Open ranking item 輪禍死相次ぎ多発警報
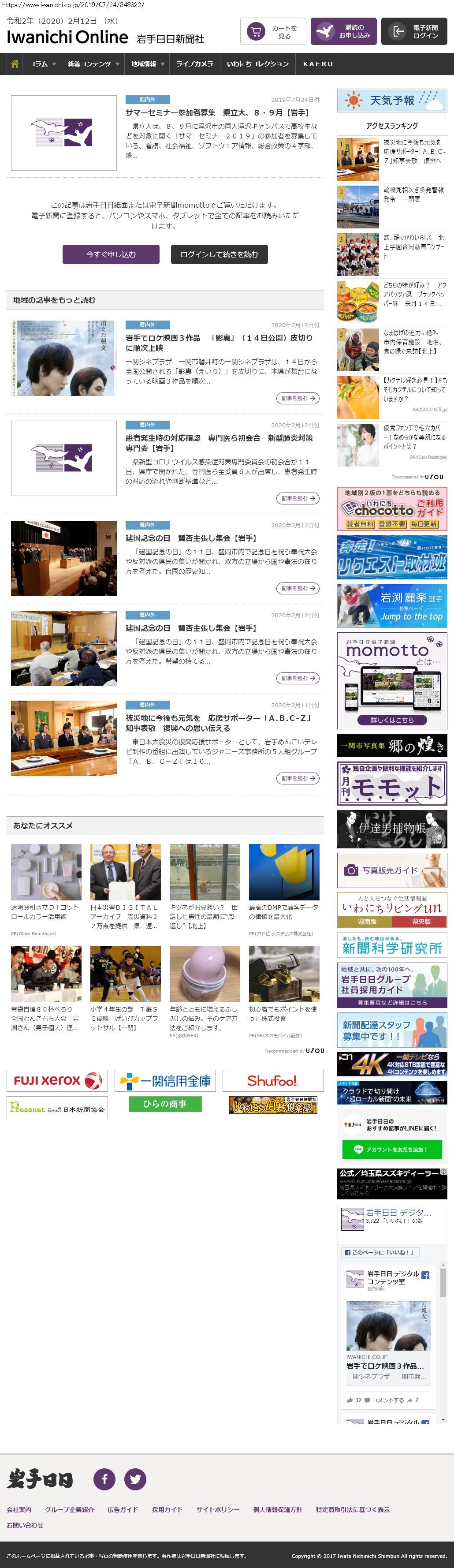454x1568 pixels. pos(413,194)
